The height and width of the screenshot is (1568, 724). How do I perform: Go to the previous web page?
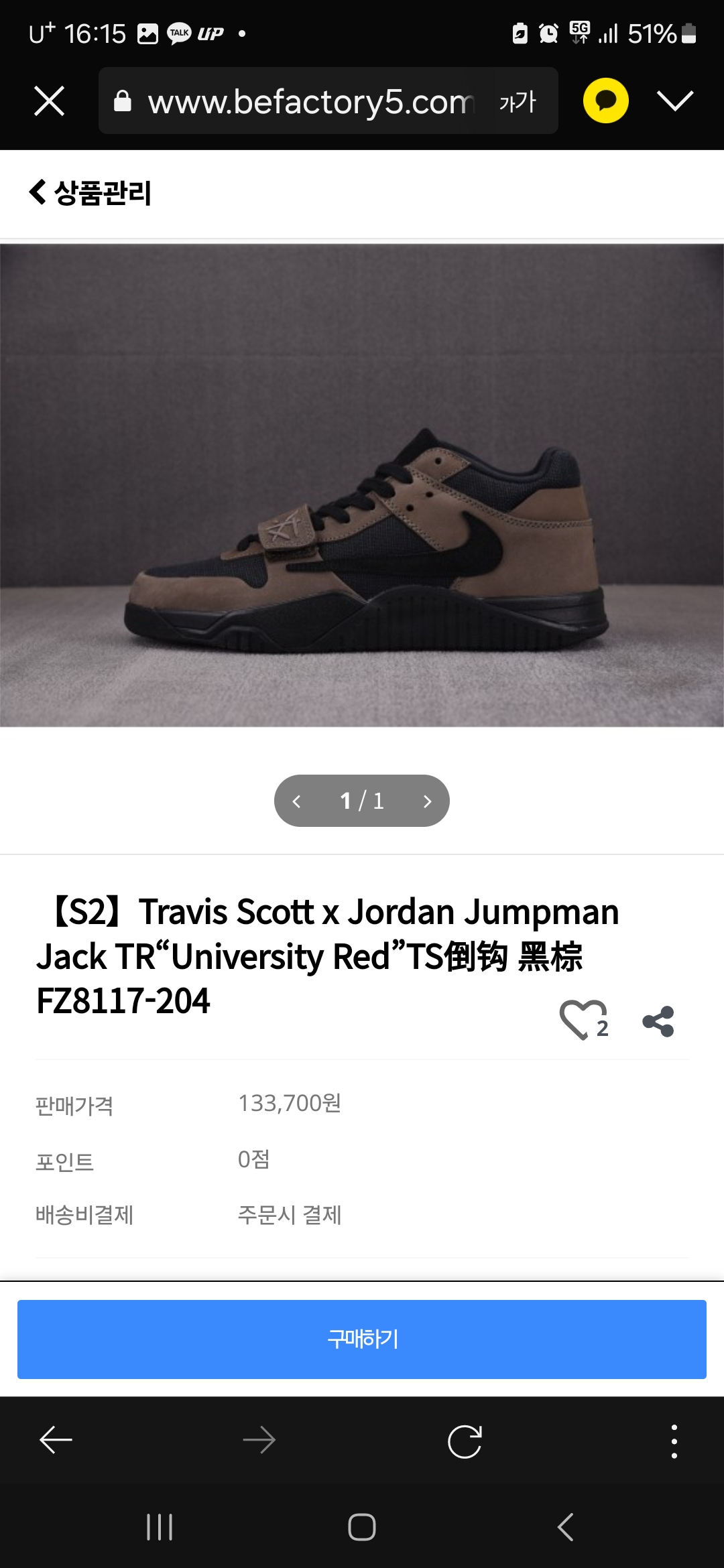[56, 1440]
